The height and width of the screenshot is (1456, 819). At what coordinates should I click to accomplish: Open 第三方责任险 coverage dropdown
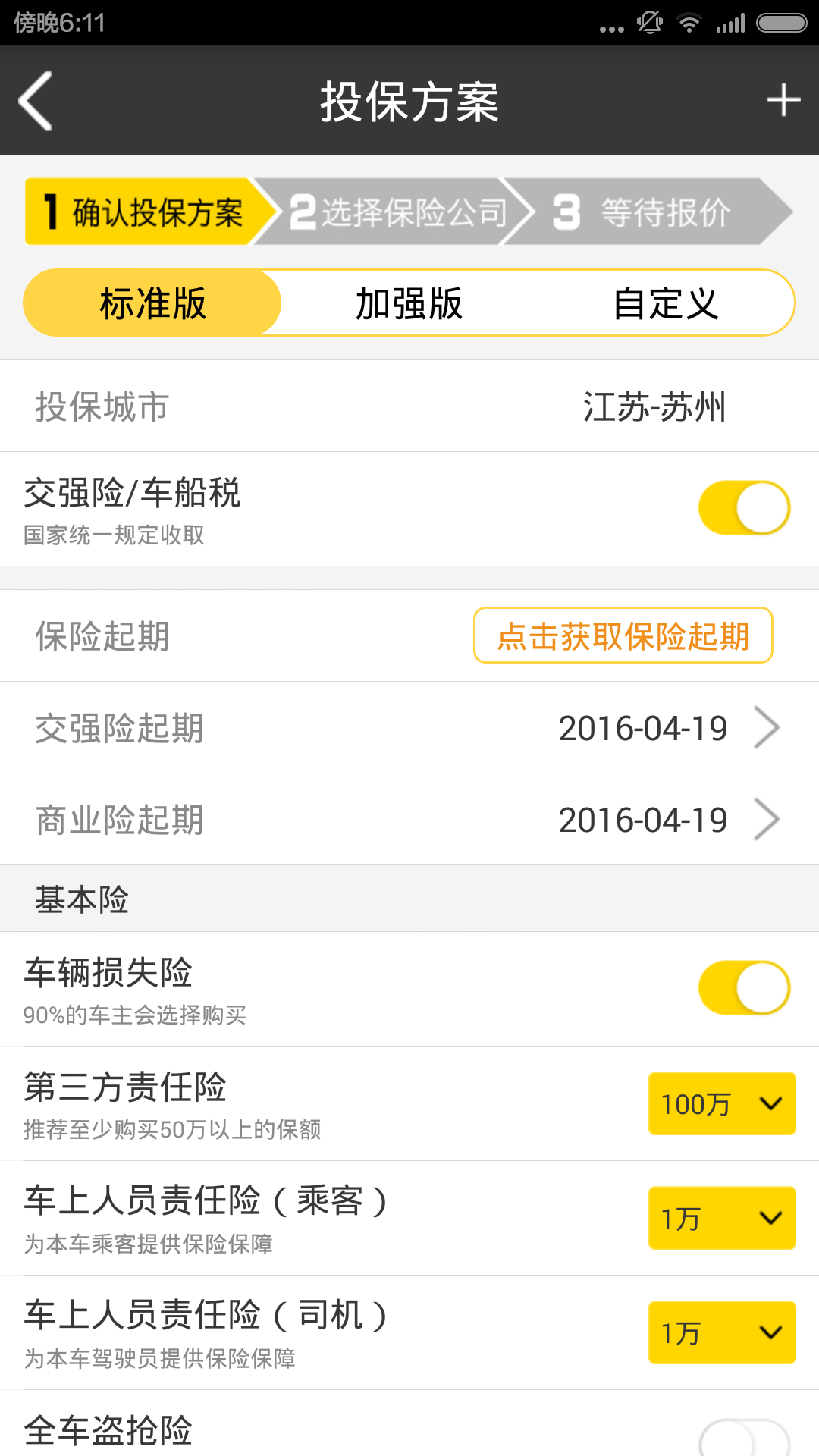tap(721, 1104)
